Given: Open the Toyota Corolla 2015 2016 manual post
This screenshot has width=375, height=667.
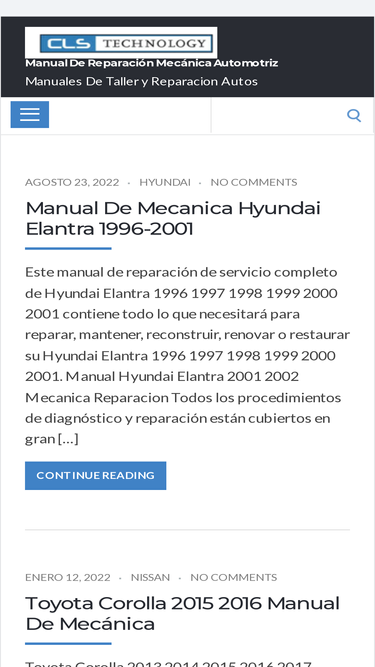Looking at the screenshot, I should click(182, 614).
